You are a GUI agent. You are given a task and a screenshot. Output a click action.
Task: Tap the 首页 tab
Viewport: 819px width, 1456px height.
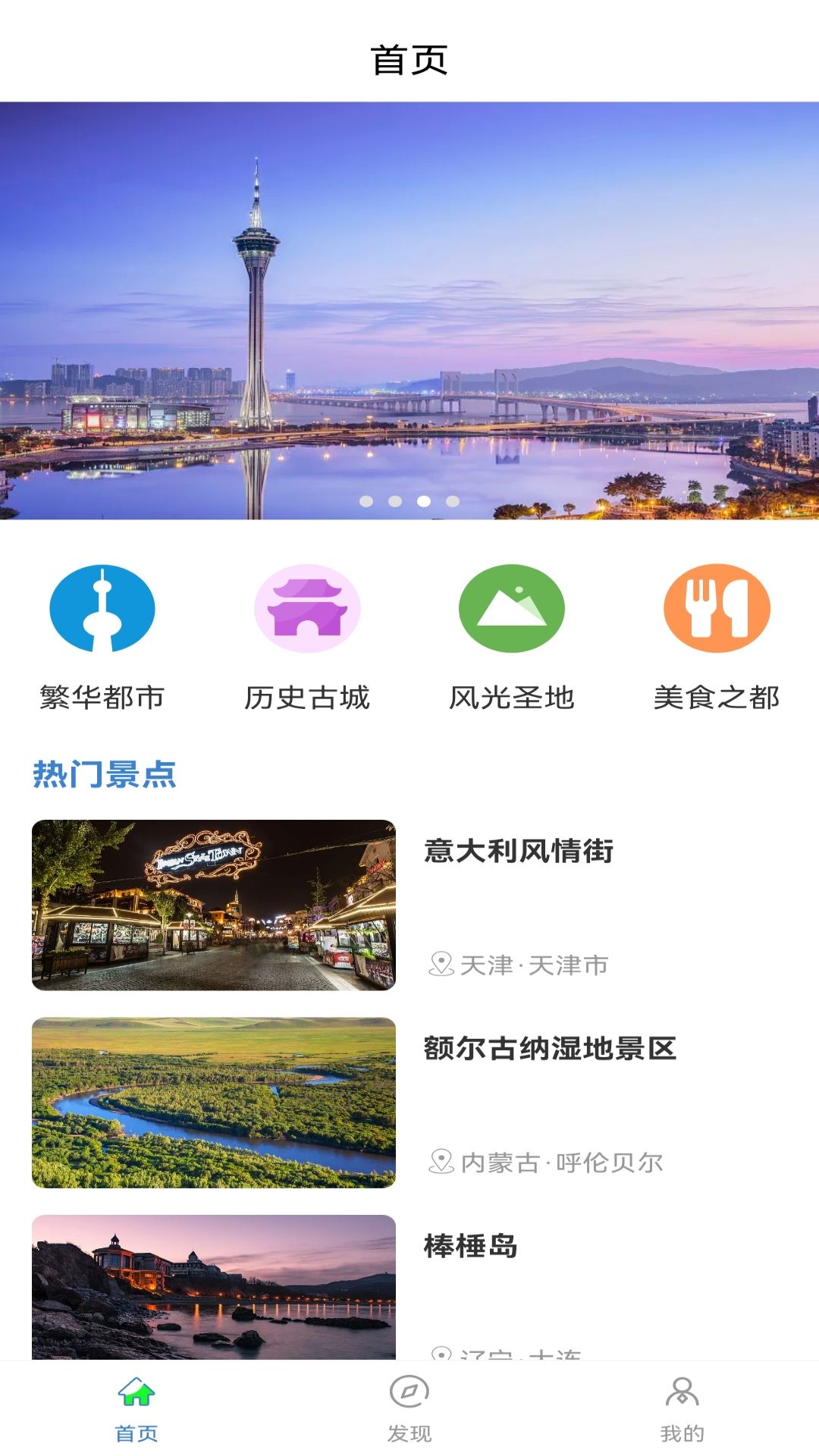click(x=136, y=1408)
